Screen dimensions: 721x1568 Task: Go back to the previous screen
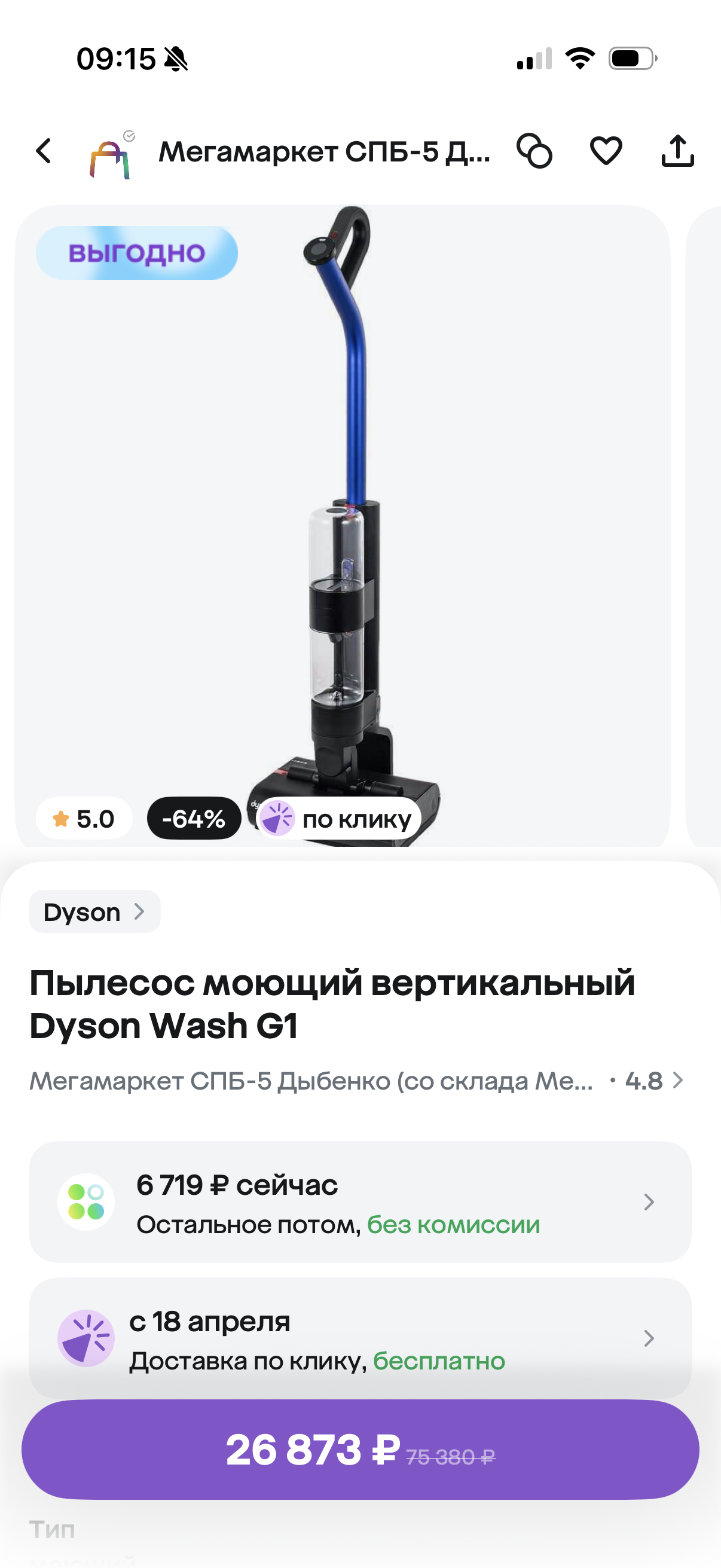tap(44, 151)
